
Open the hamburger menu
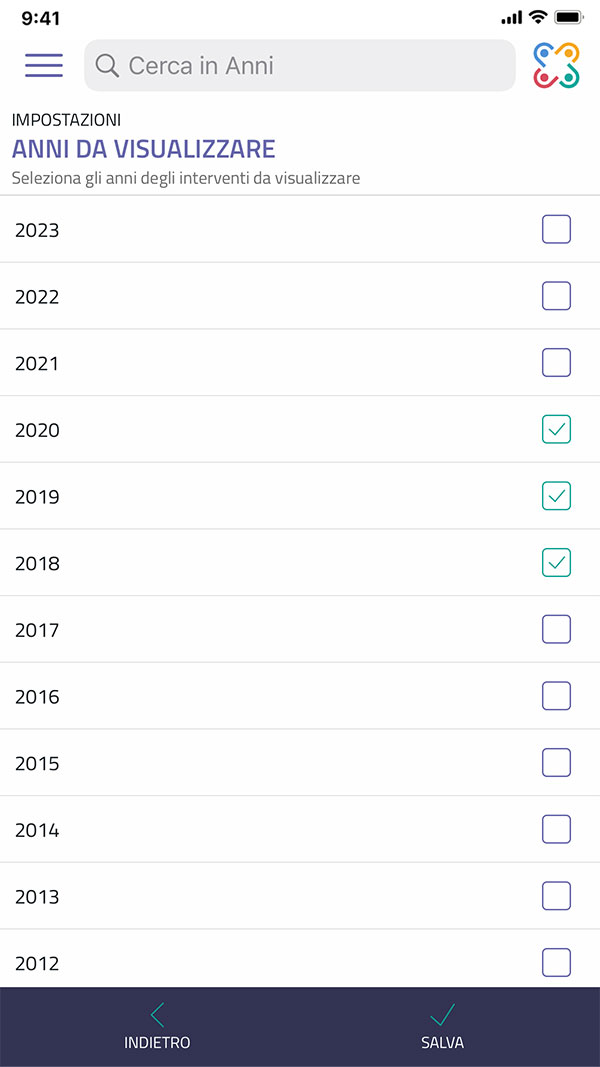44,66
